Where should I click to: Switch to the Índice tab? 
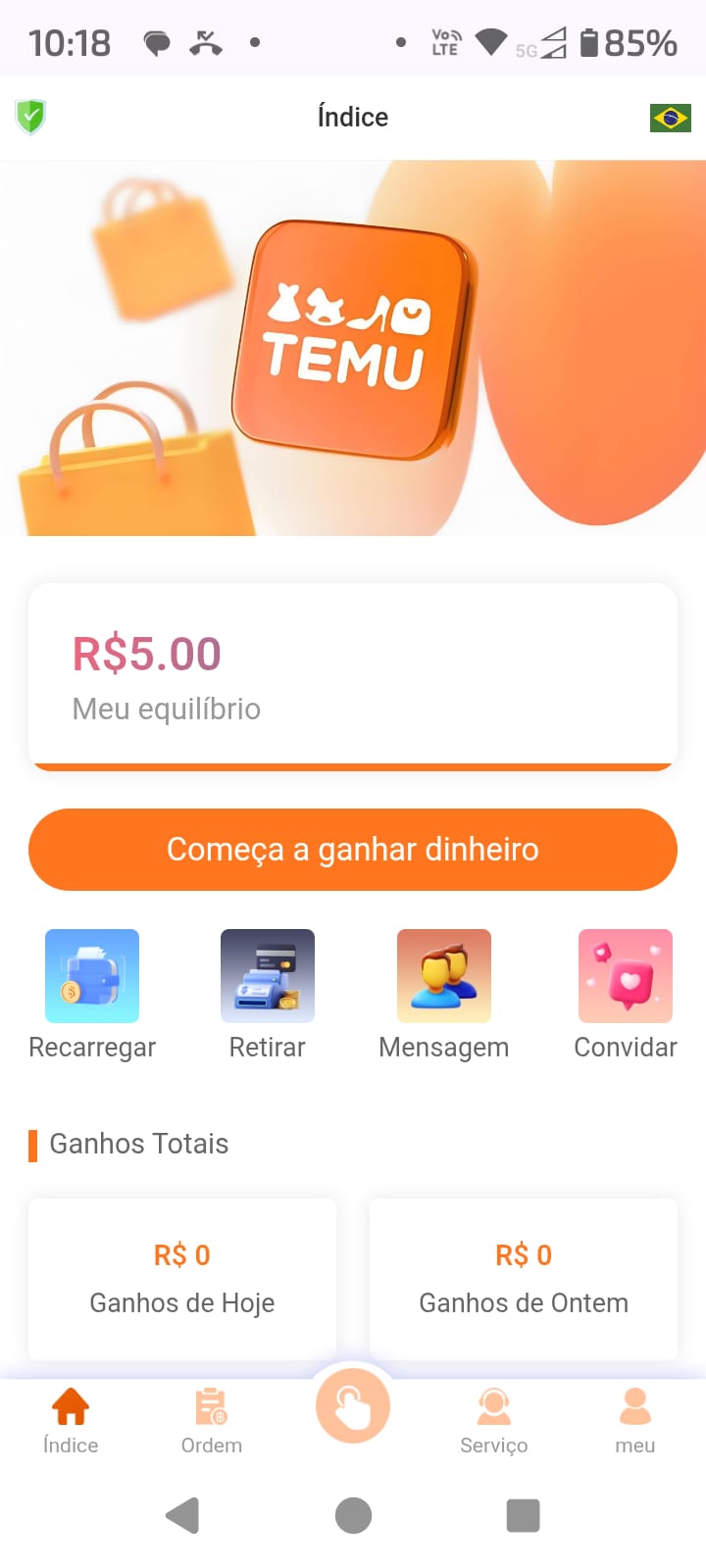pos(71,1420)
